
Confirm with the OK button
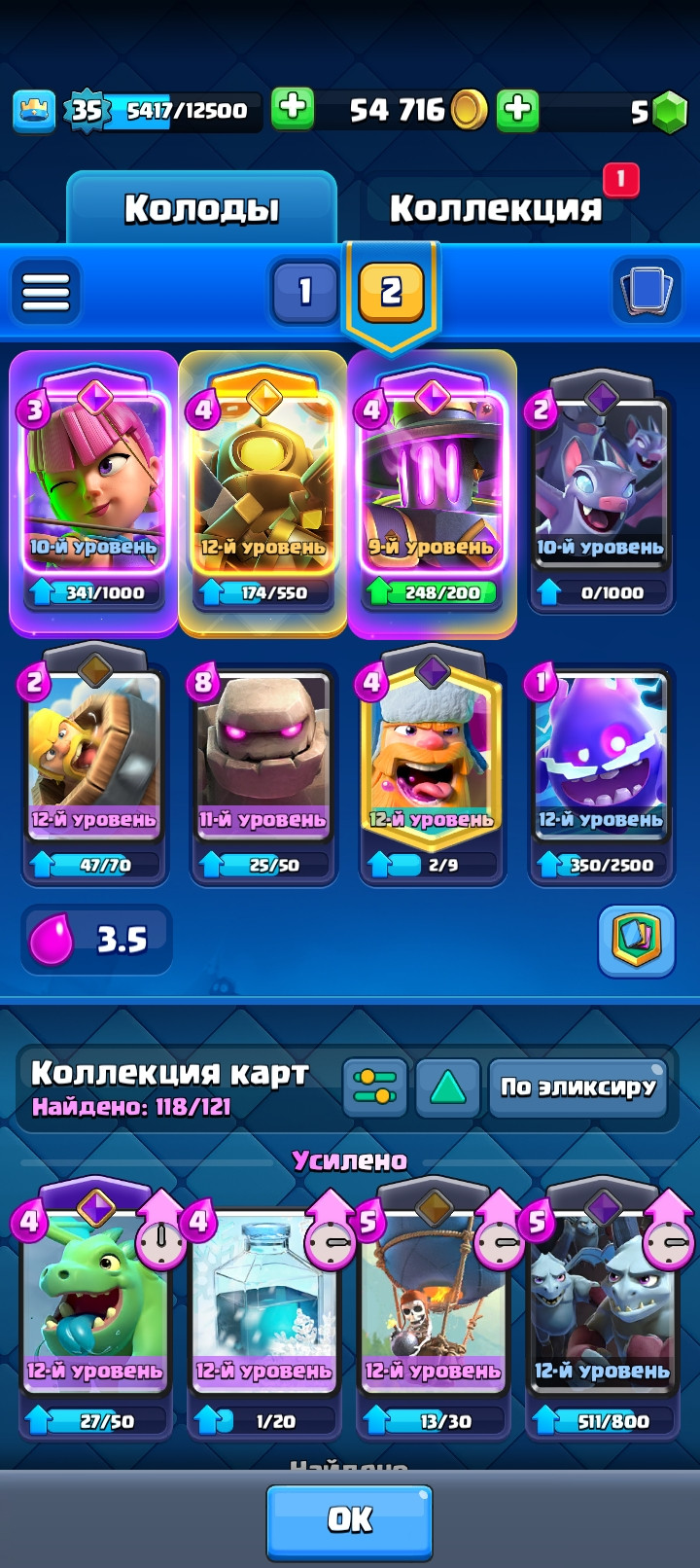click(x=349, y=1520)
